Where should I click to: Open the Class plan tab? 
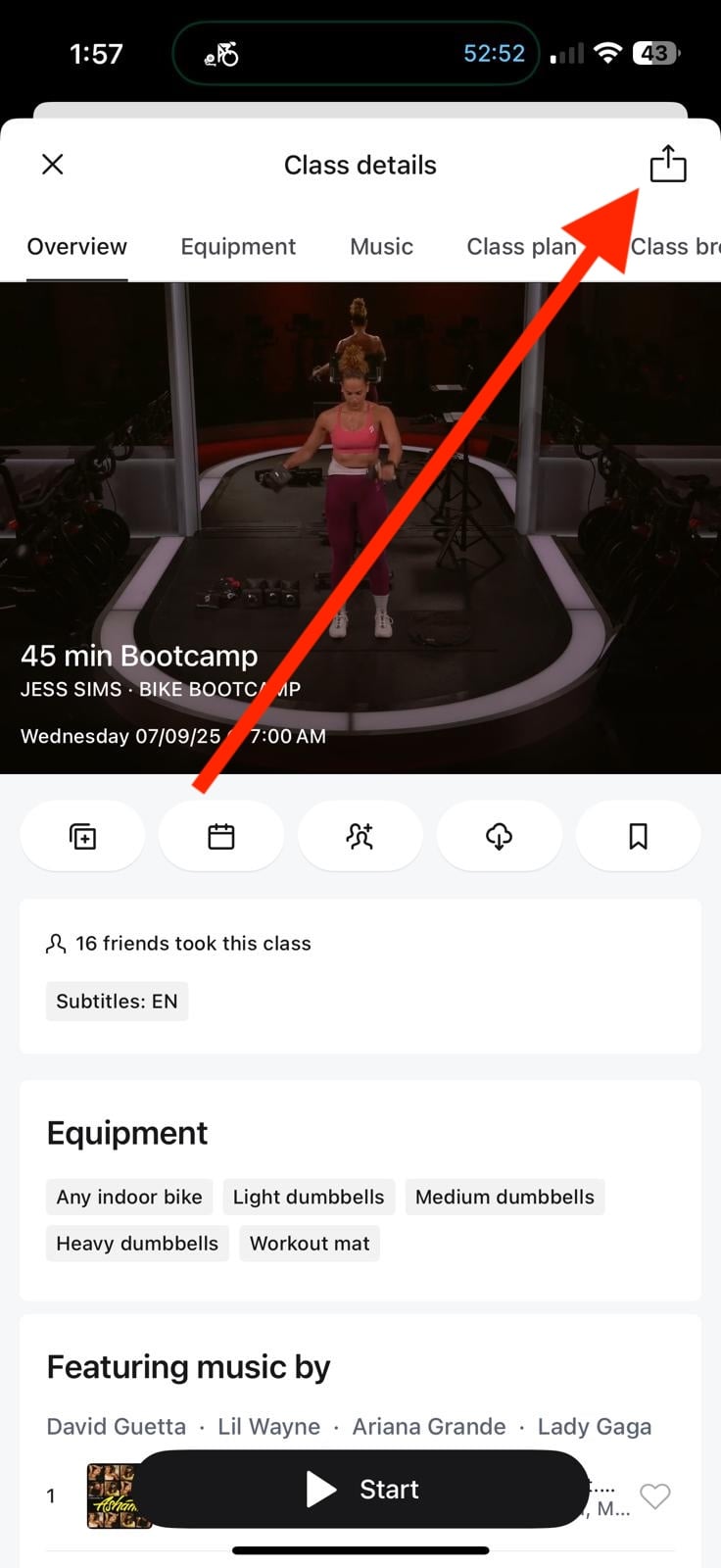point(521,247)
